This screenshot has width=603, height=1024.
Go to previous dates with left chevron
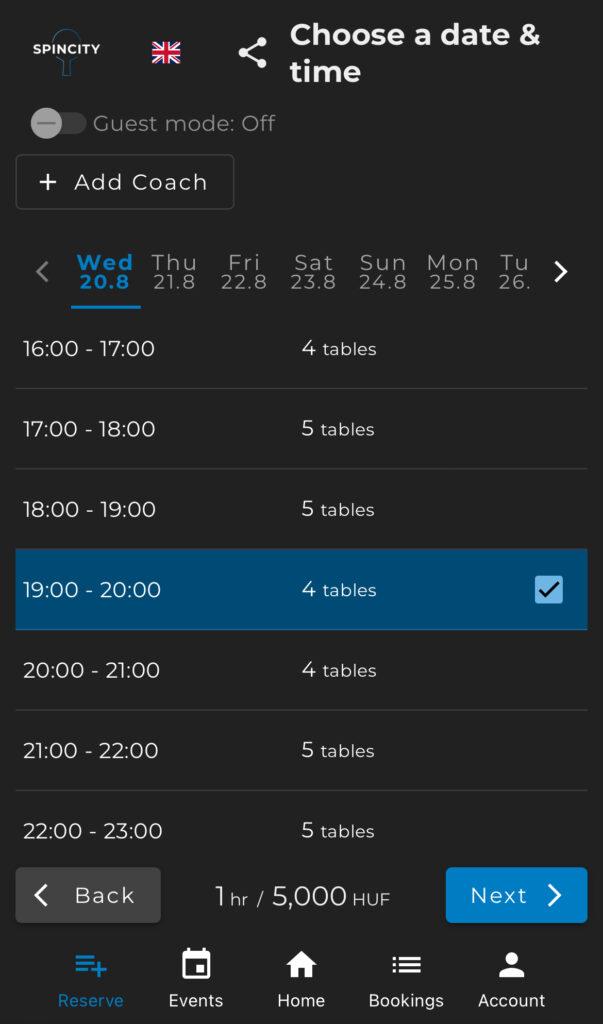click(x=42, y=272)
